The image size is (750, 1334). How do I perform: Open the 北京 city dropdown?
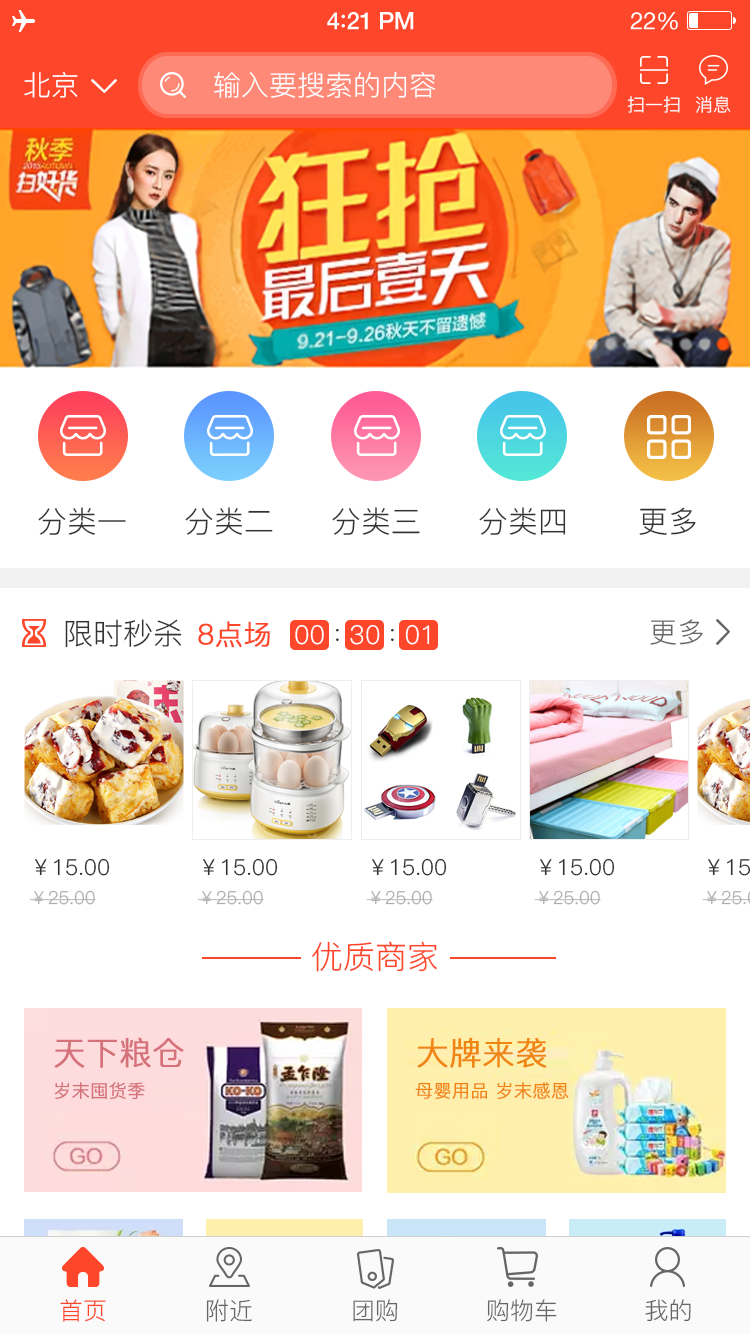pyautogui.click(x=70, y=86)
